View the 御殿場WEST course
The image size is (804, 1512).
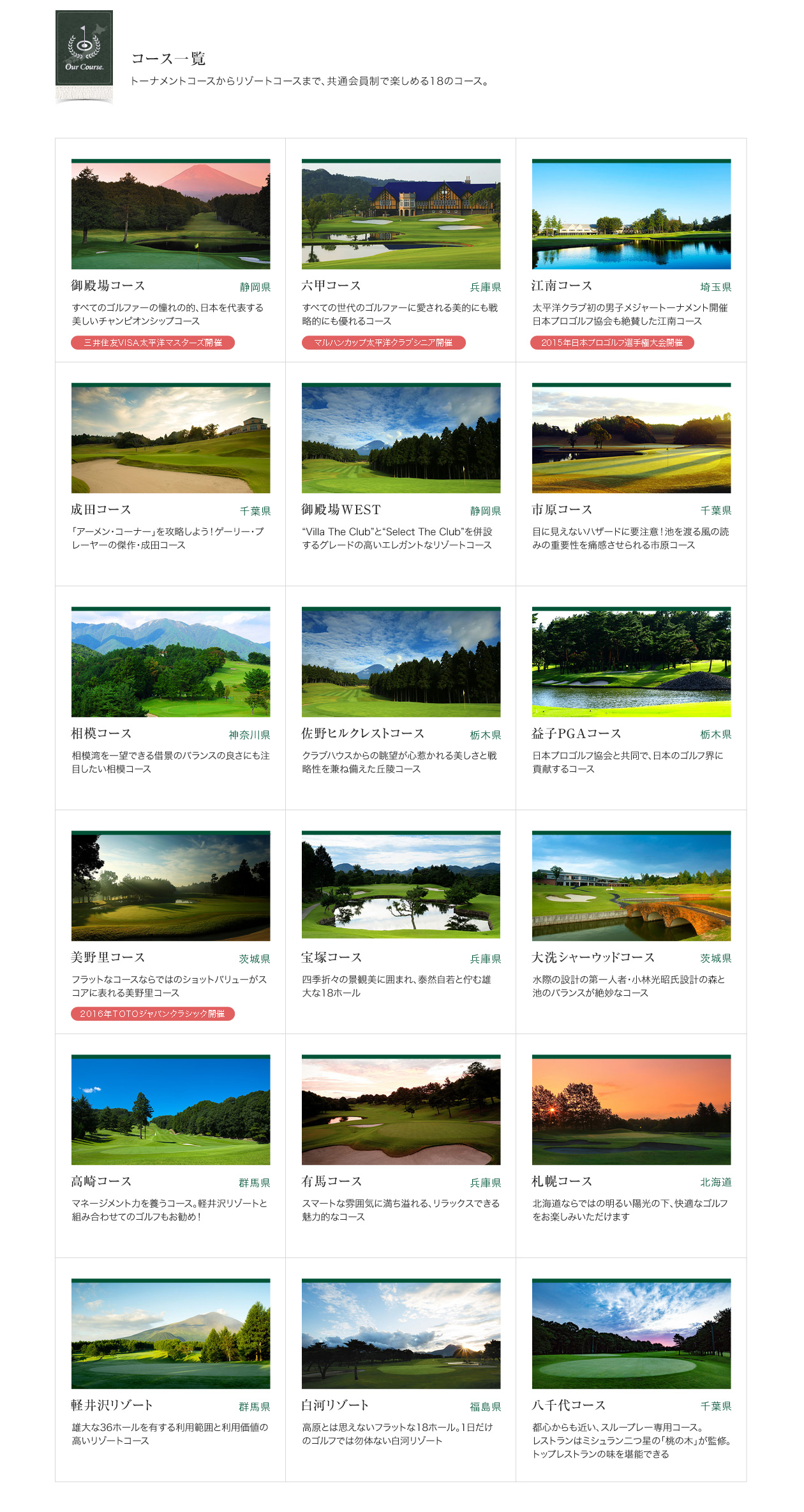(401, 474)
